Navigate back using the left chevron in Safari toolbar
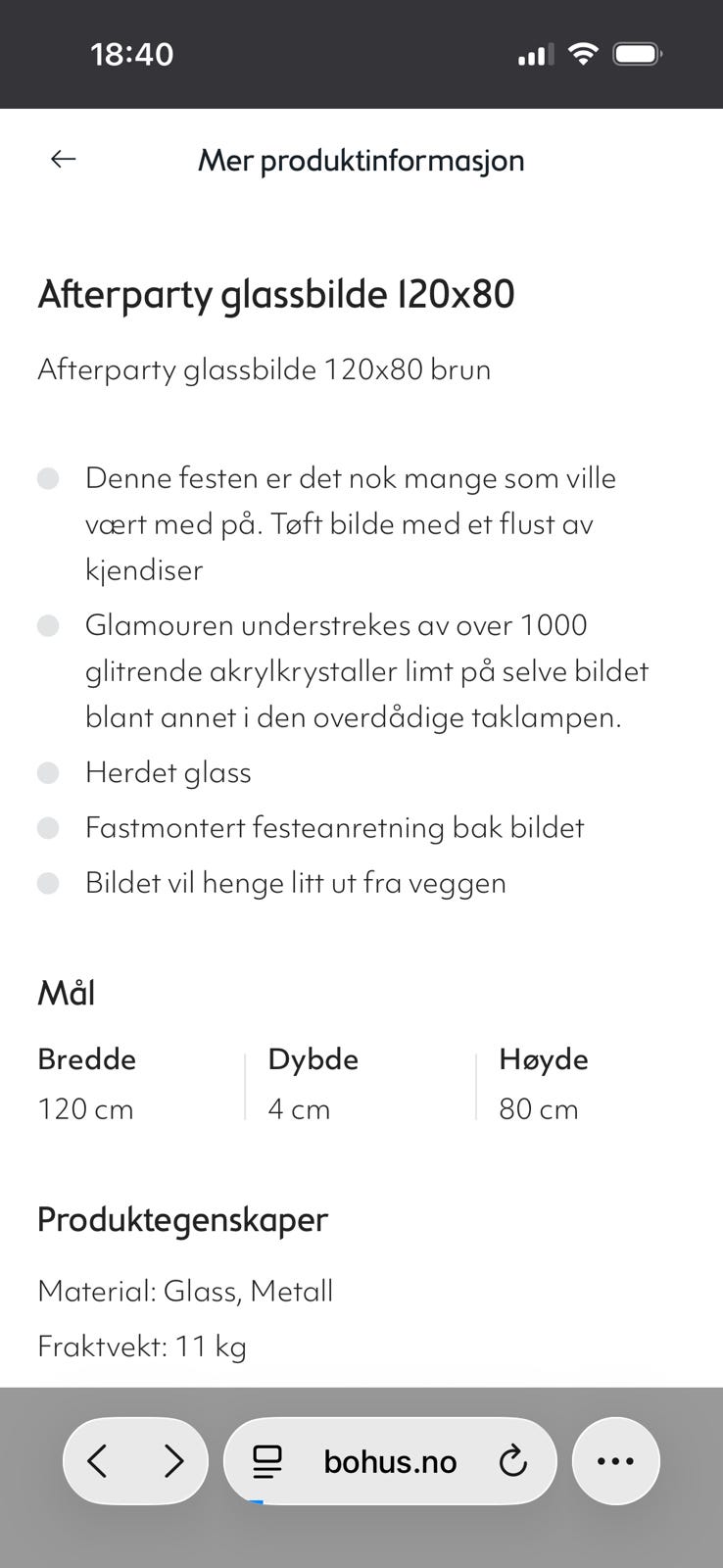The width and height of the screenshot is (723, 1568). pos(97,1461)
